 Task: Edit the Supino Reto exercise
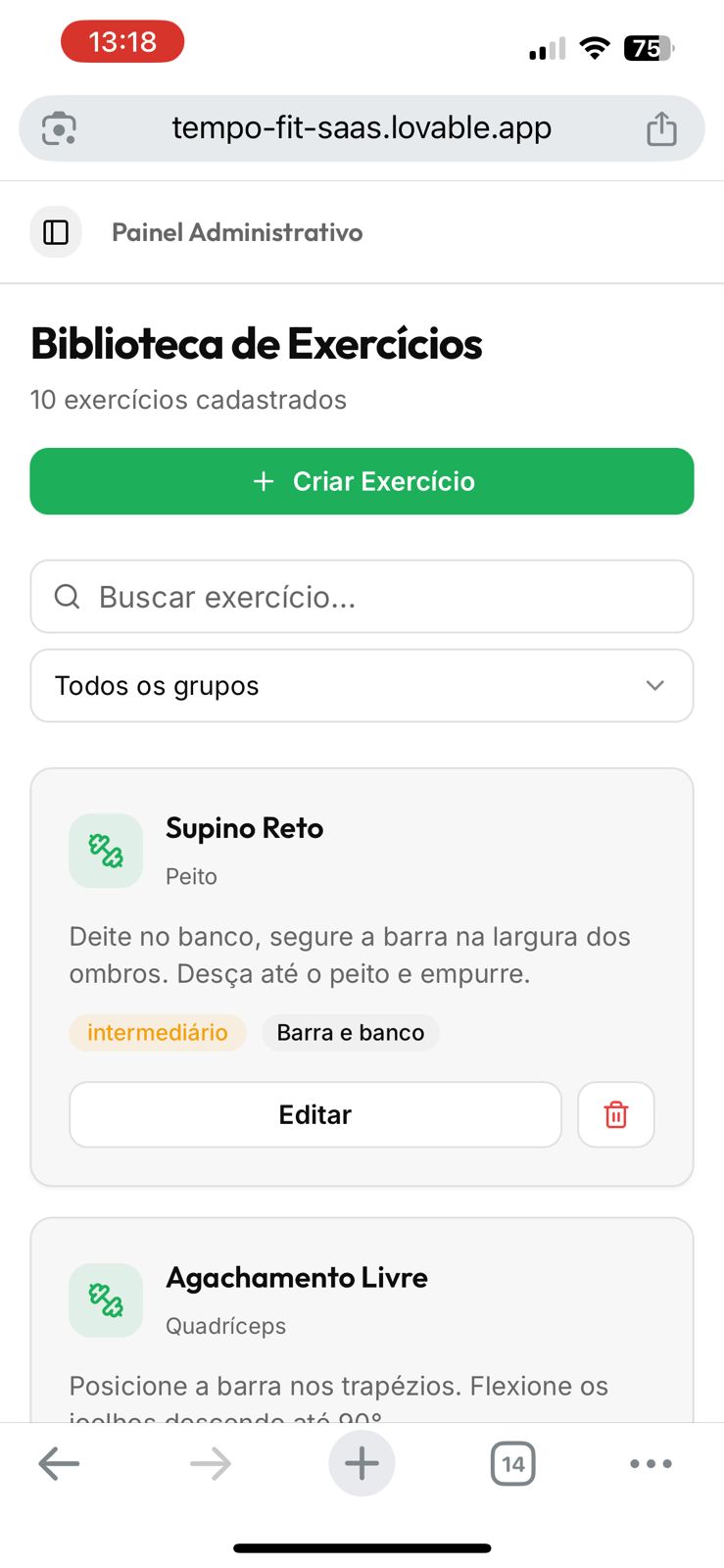(314, 1114)
